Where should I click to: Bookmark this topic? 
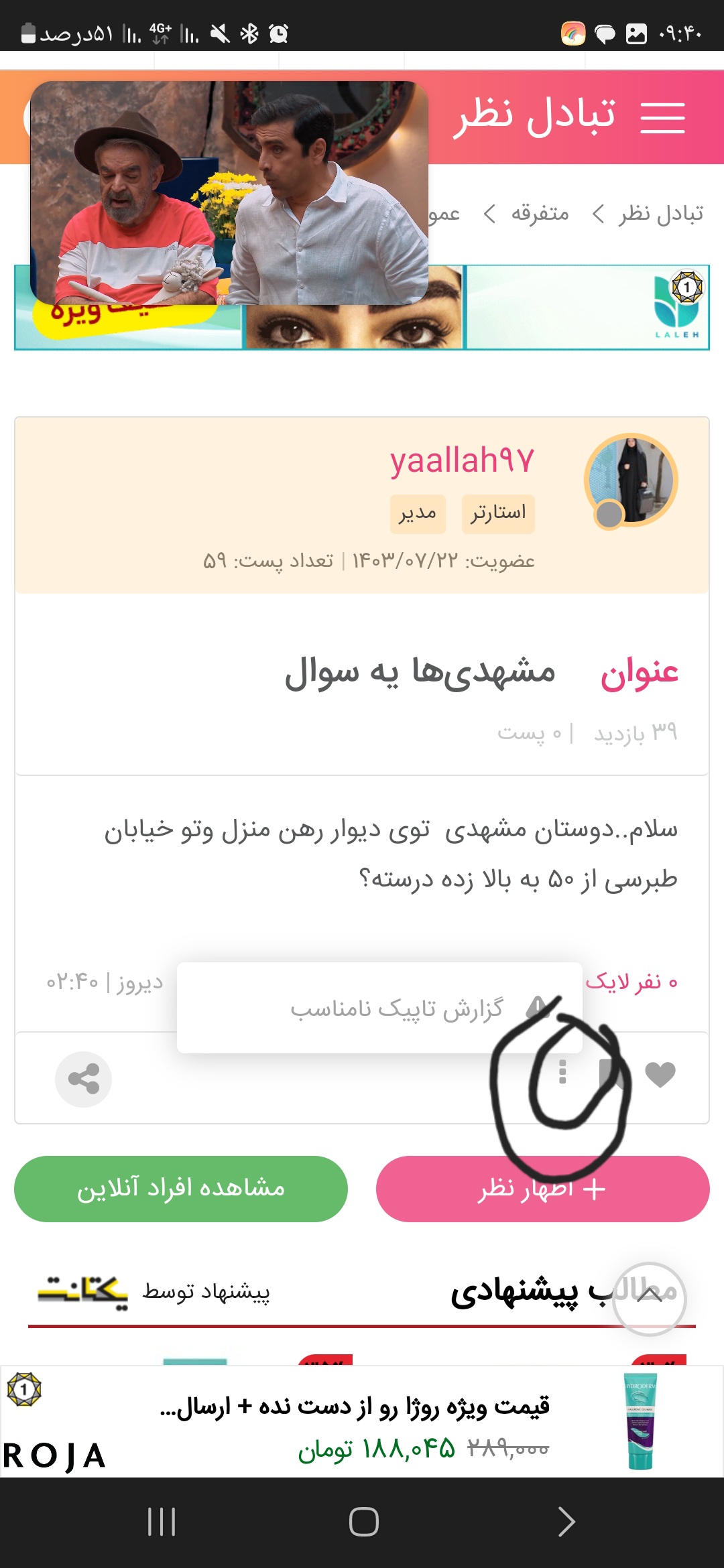tap(610, 1073)
